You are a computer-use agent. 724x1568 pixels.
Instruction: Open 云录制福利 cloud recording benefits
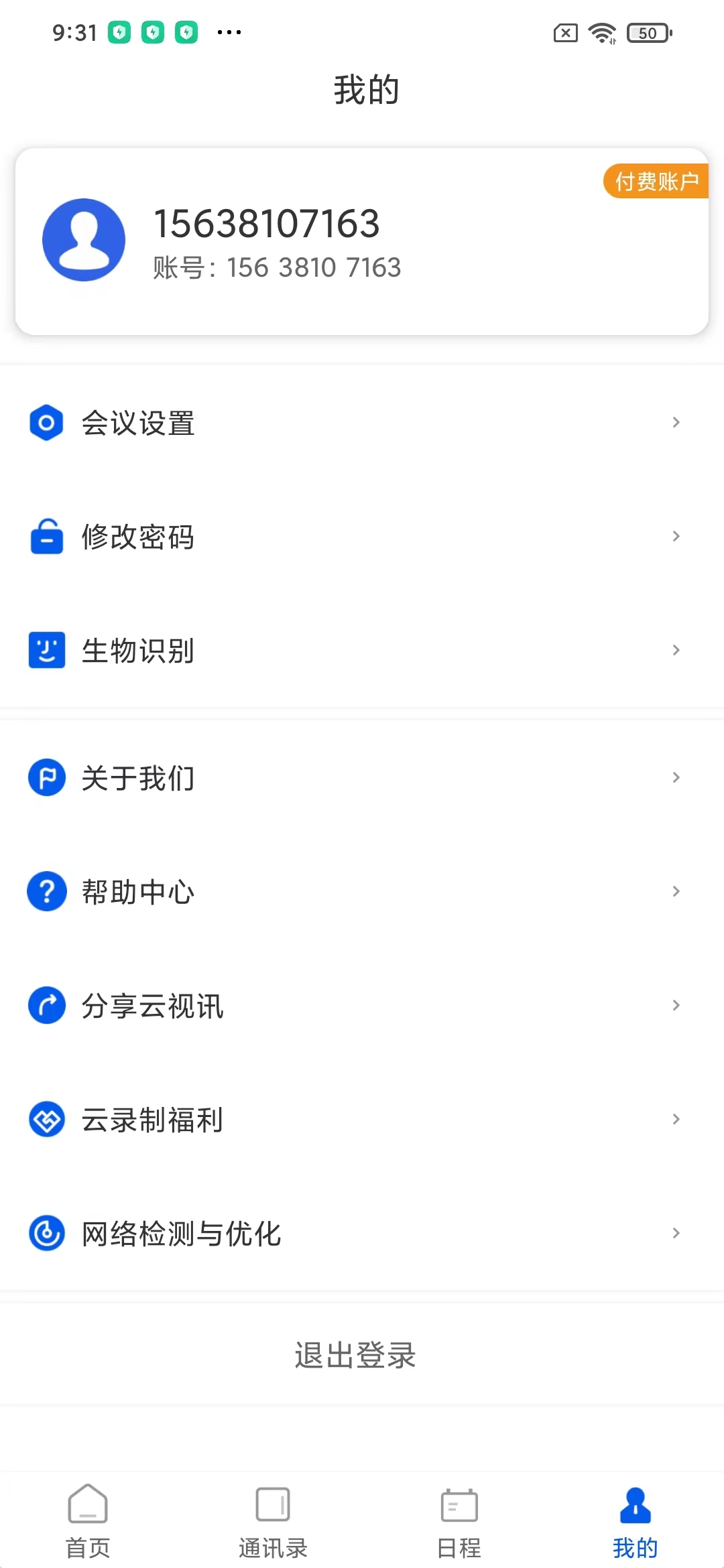[362, 1120]
